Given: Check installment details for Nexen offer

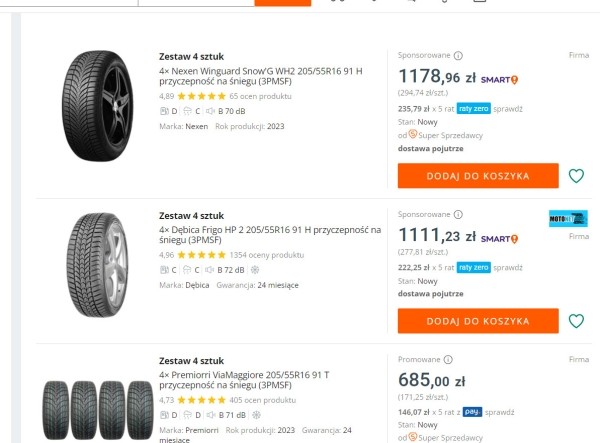Looking at the screenshot, I should point(508,109).
